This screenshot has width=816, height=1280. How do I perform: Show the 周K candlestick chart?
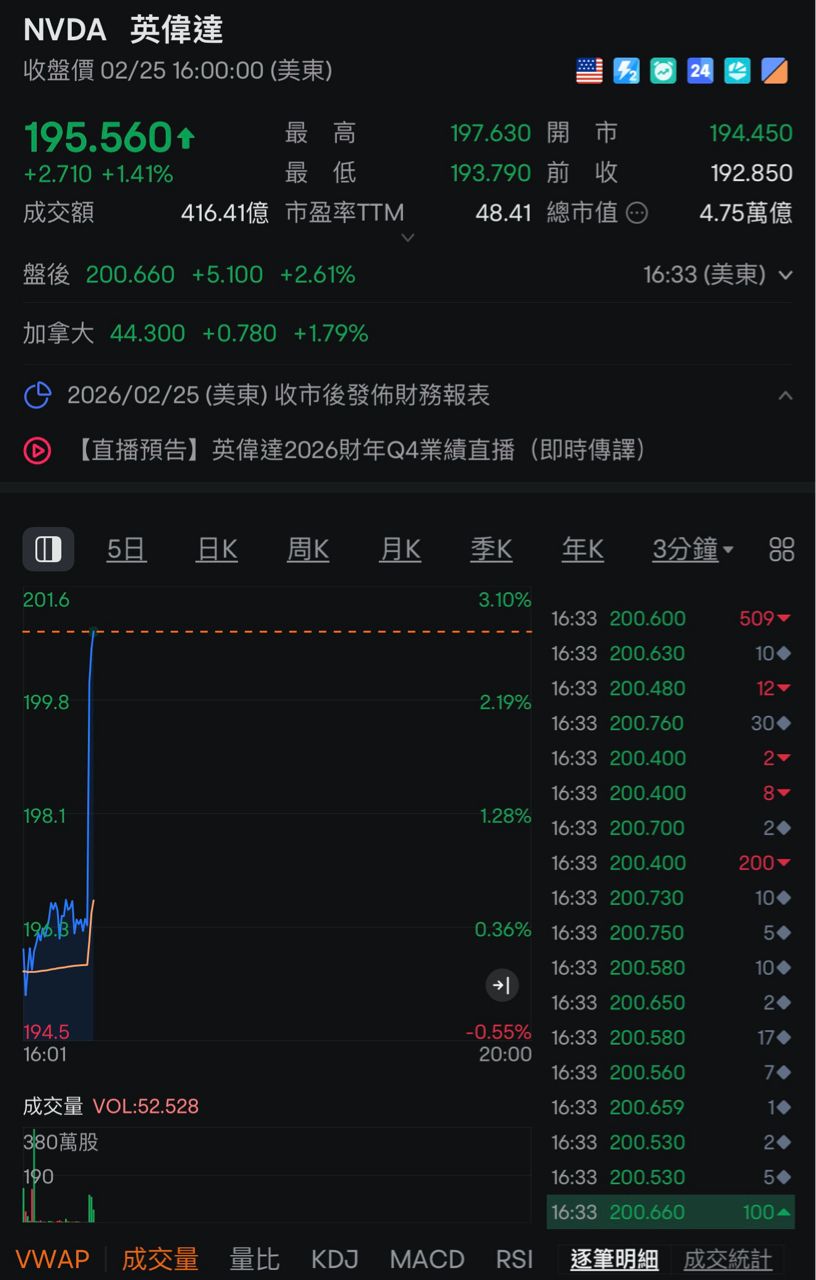click(308, 549)
